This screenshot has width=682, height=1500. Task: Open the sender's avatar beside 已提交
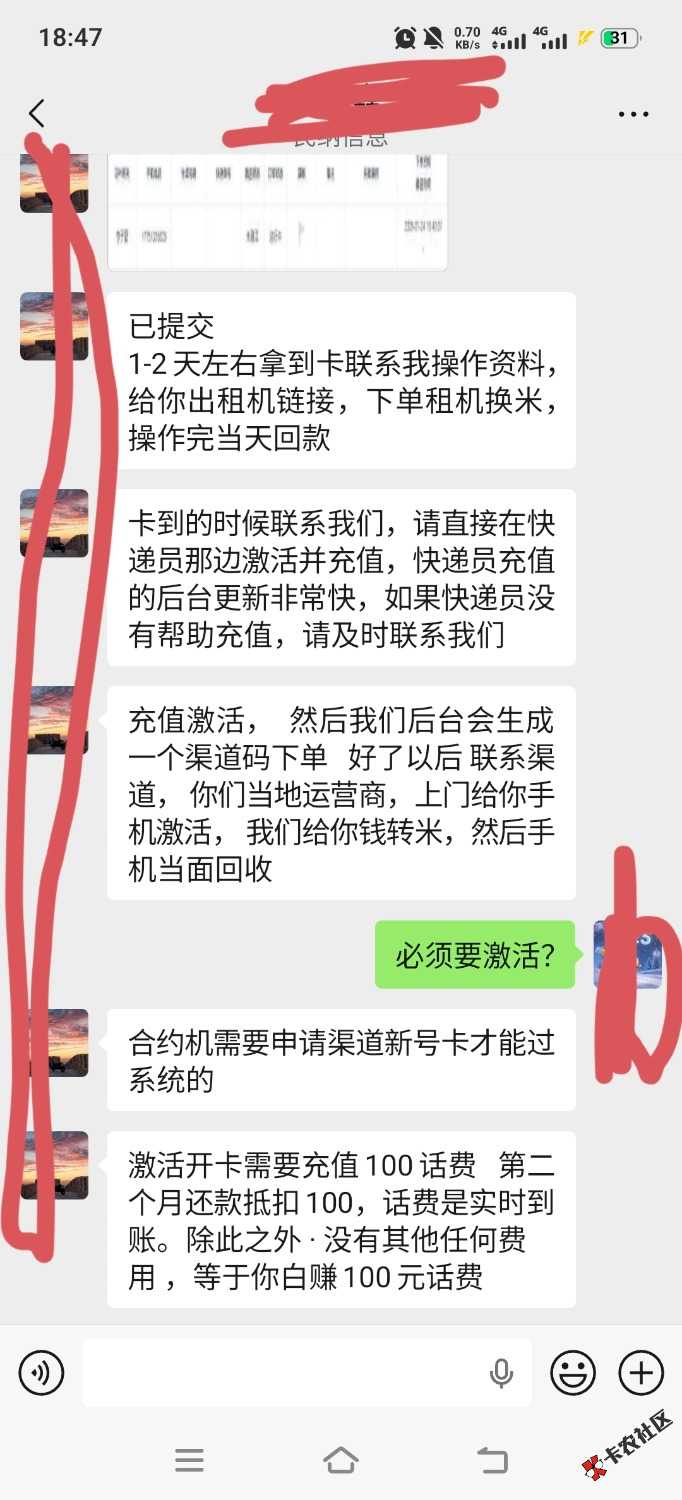[x=54, y=326]
